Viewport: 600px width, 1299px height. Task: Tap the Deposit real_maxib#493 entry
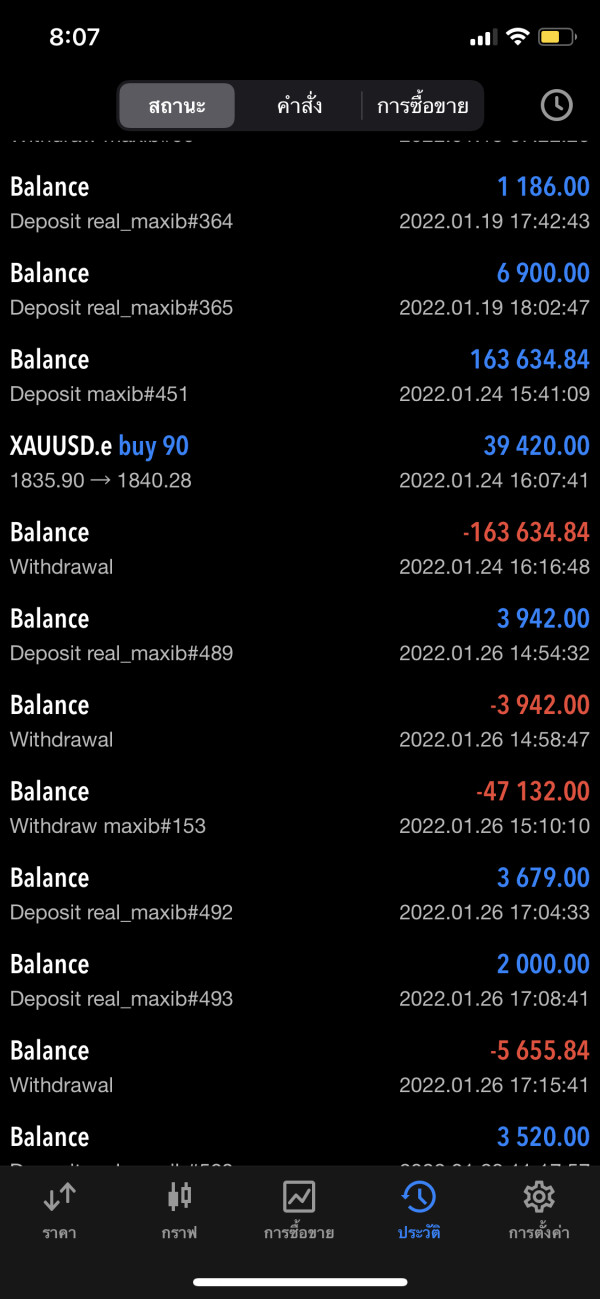pos(300,980)
